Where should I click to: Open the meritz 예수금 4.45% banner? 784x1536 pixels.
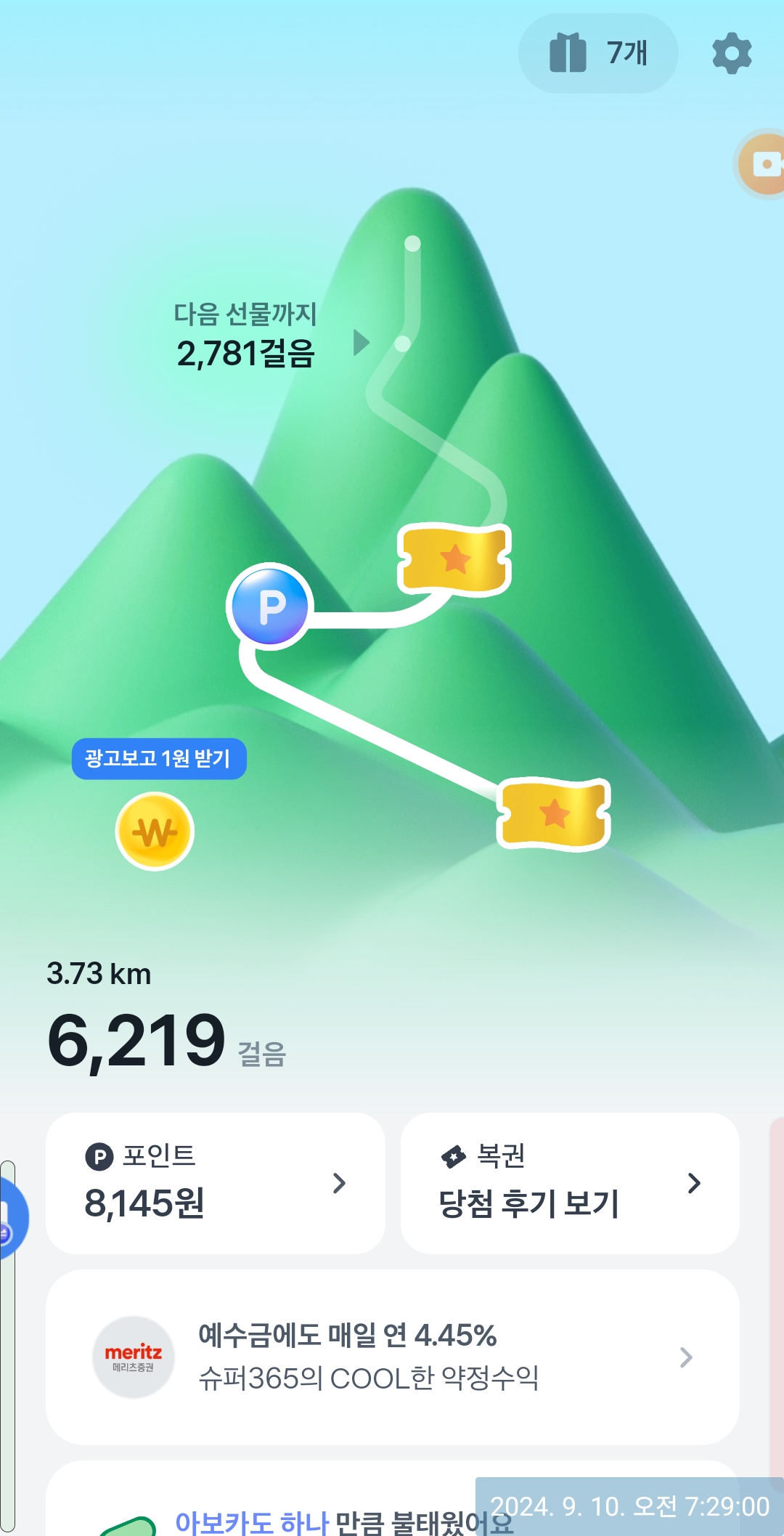click(392, 1357)
